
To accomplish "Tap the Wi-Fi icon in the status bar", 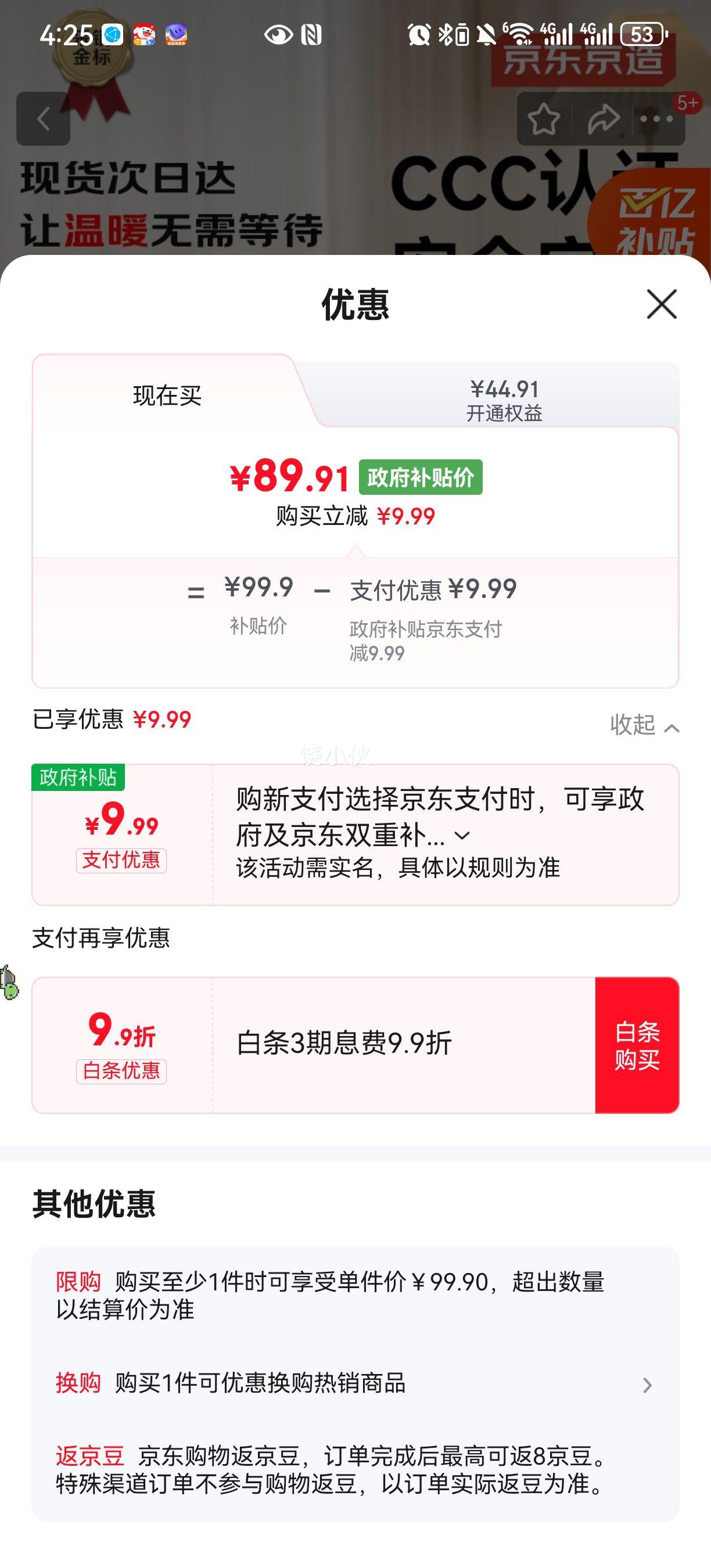I will point(520,35).
